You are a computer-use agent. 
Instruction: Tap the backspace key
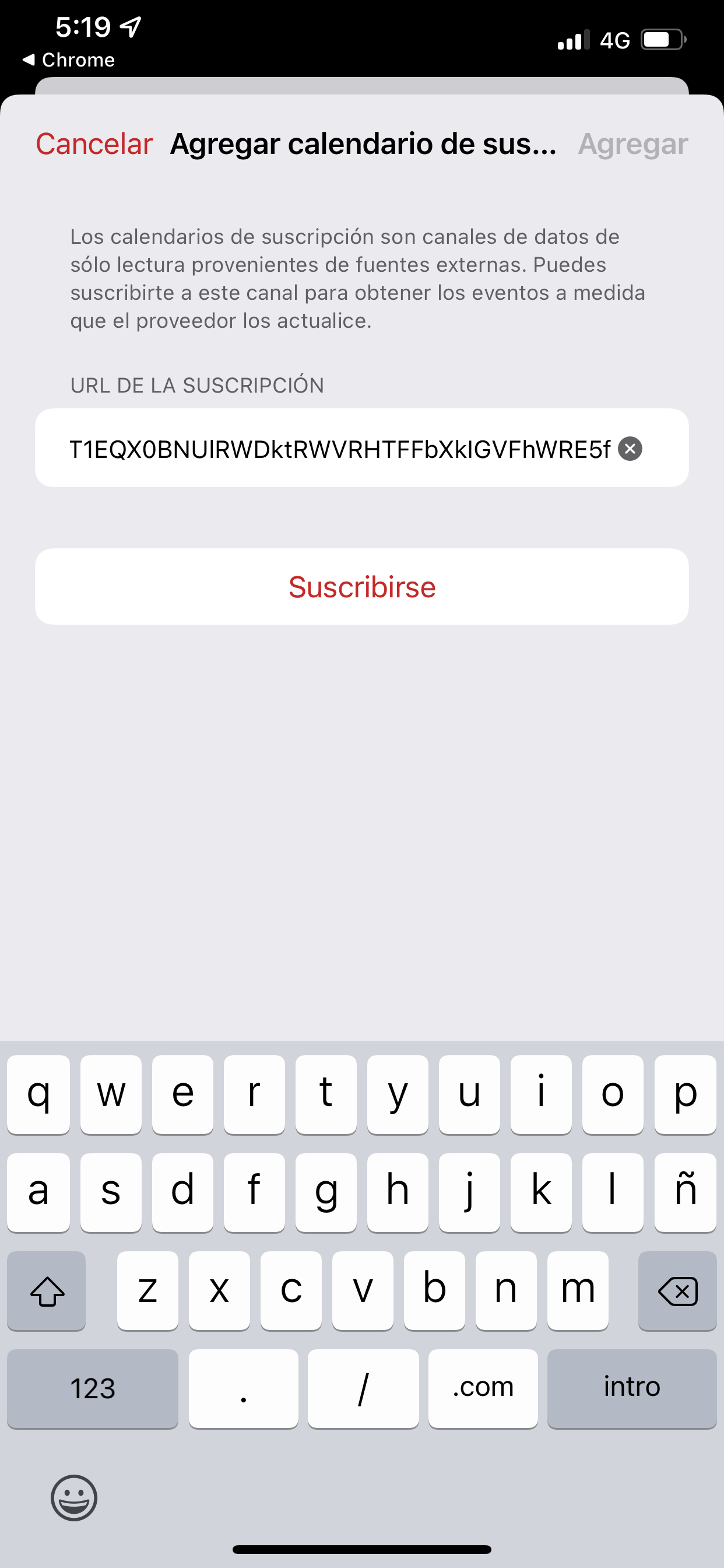point(677,1290)
